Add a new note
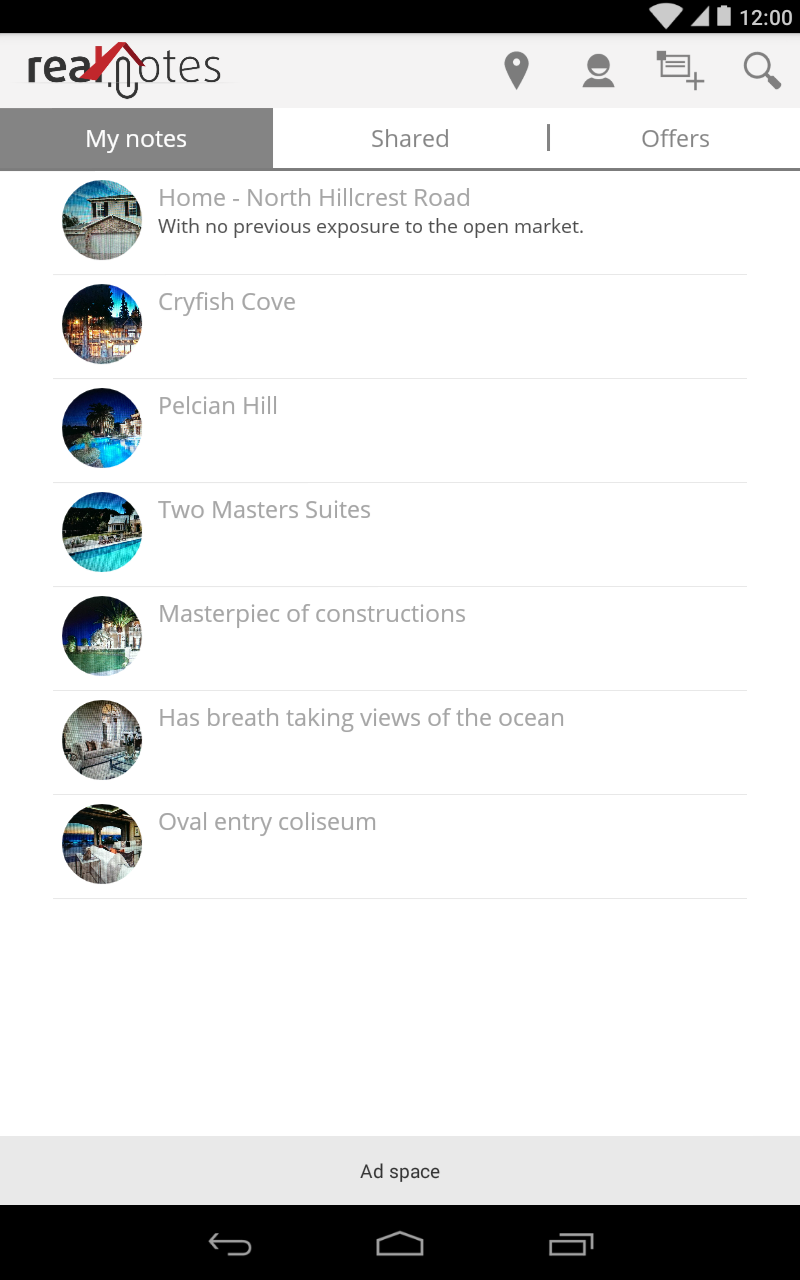The image size is (800, 1280). (680, 71)
